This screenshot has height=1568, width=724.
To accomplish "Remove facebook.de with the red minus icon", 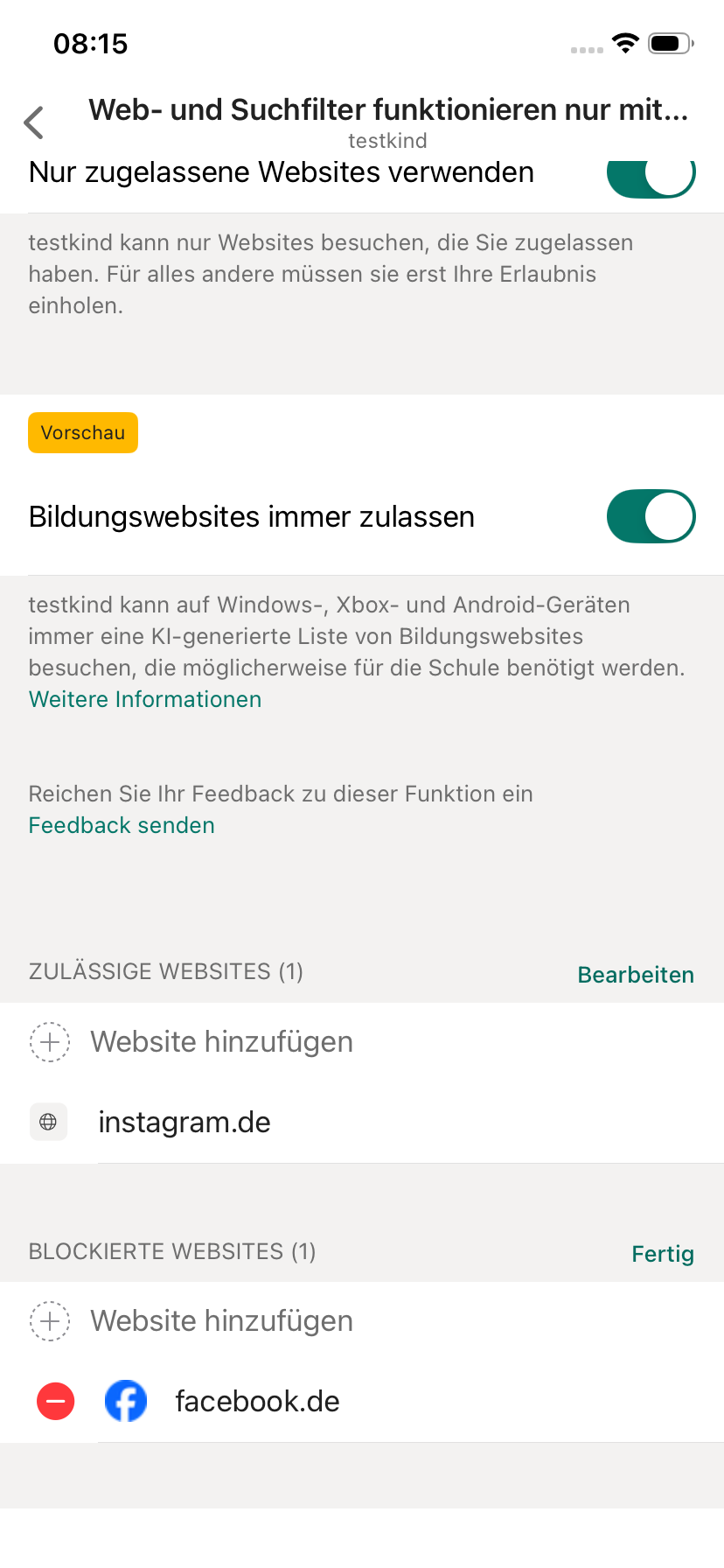I will pos(55,1401).
